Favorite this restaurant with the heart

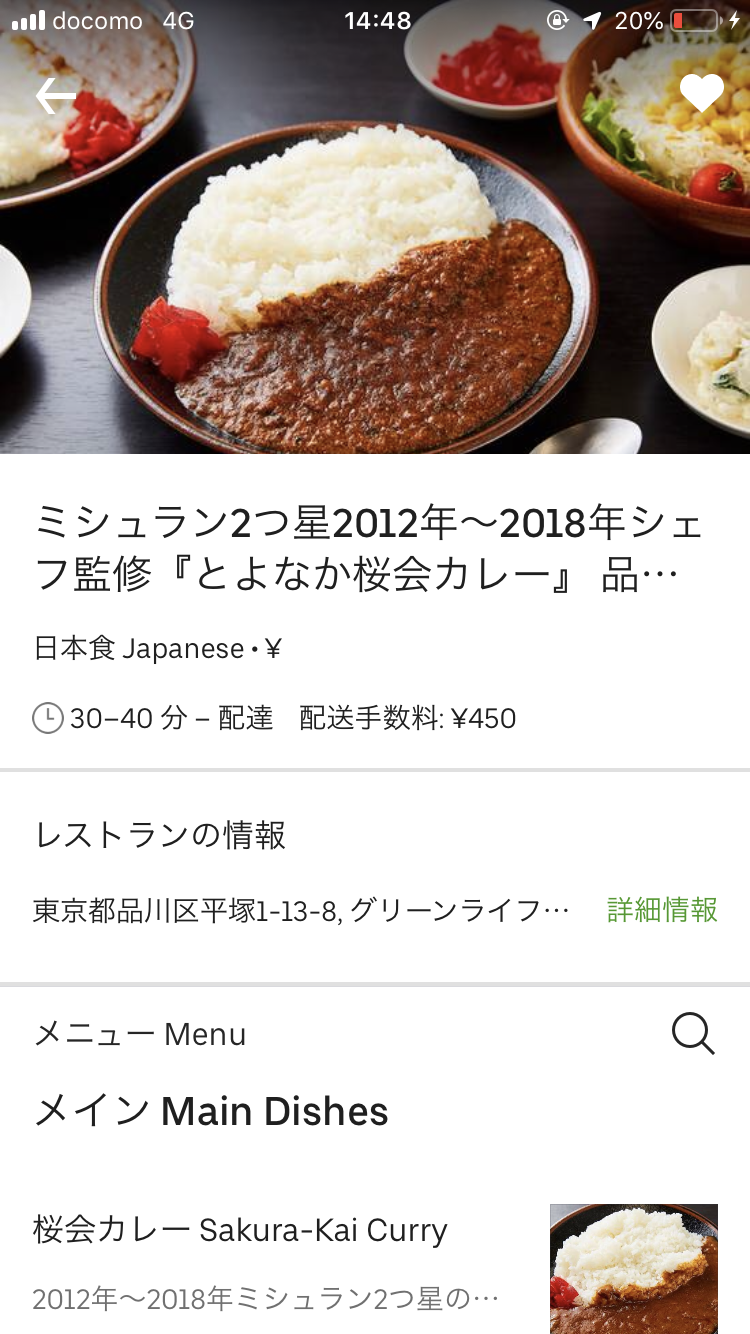(701, 94)
